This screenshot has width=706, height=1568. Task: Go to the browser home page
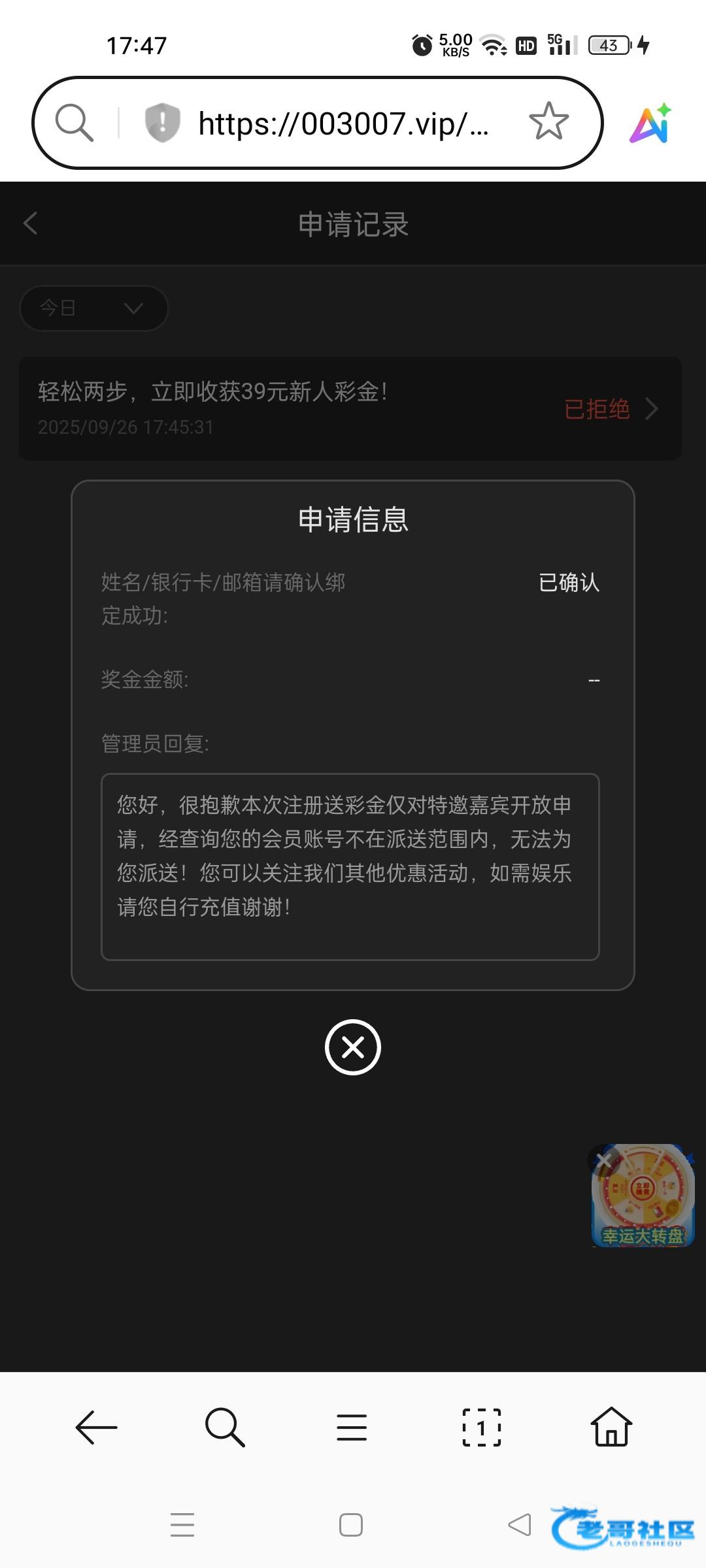[x=611, y=1427]
